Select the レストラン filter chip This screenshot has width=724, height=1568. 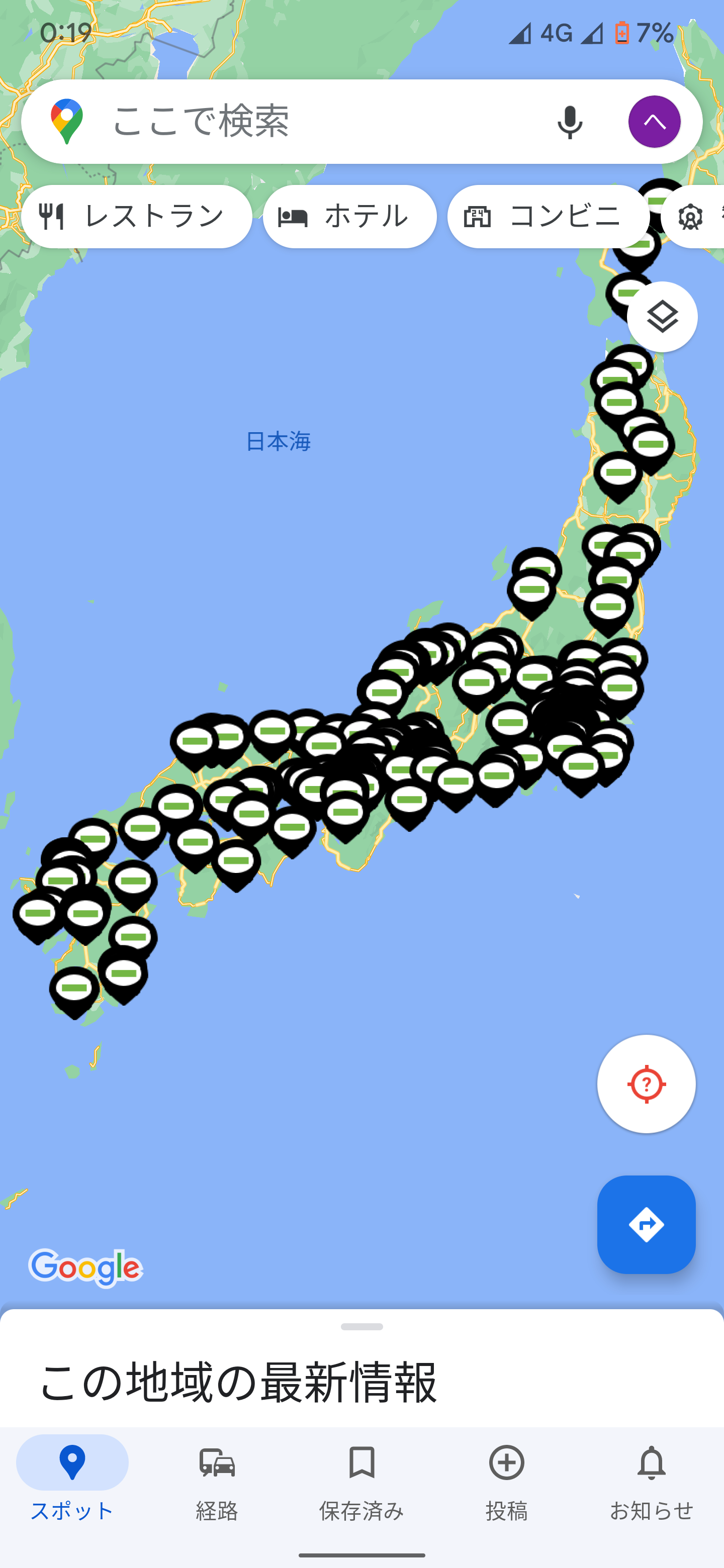pyautogui.click(x=137, y=217)
